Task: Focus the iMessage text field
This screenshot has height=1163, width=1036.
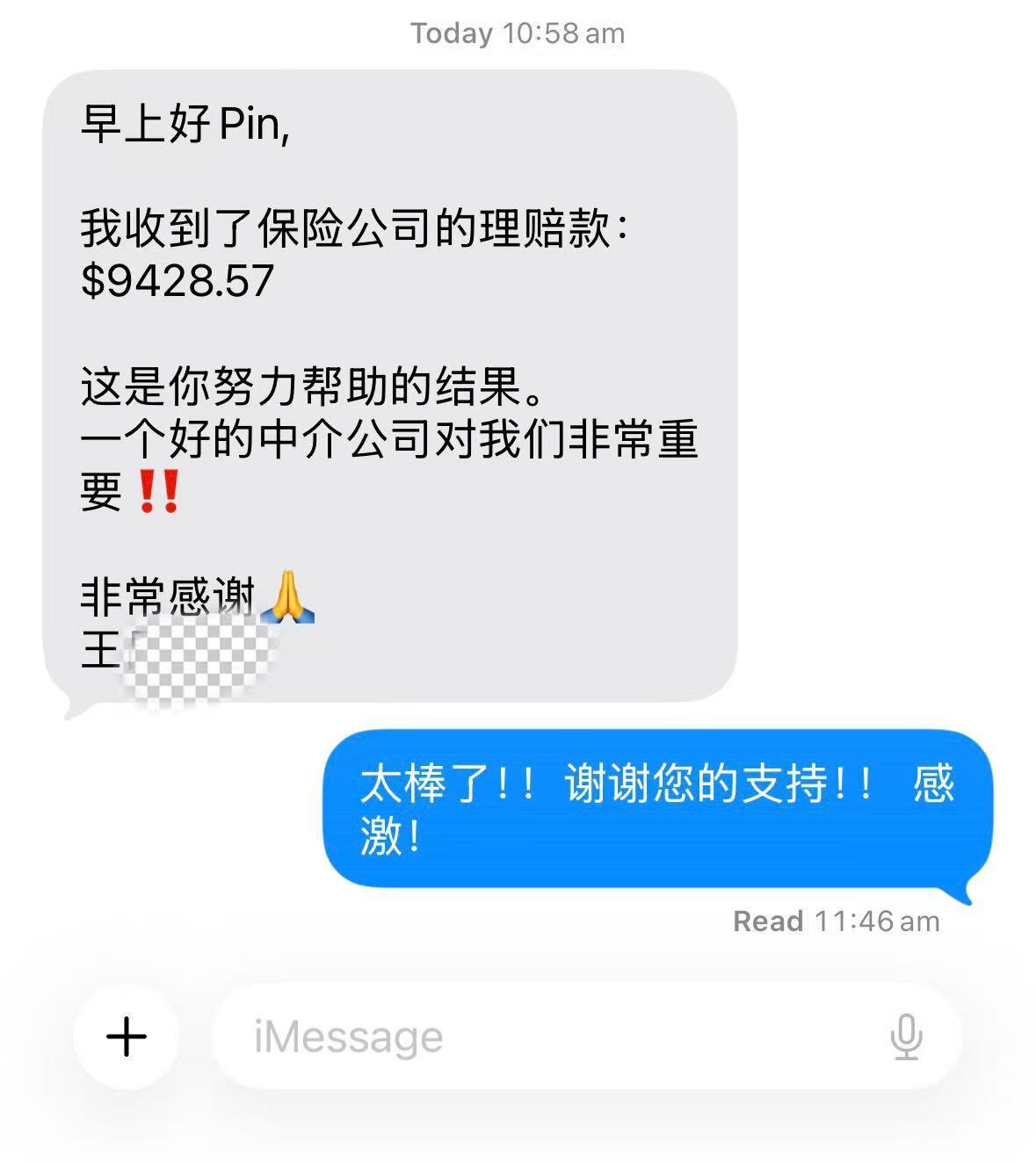Action: tap(545, 1037)
